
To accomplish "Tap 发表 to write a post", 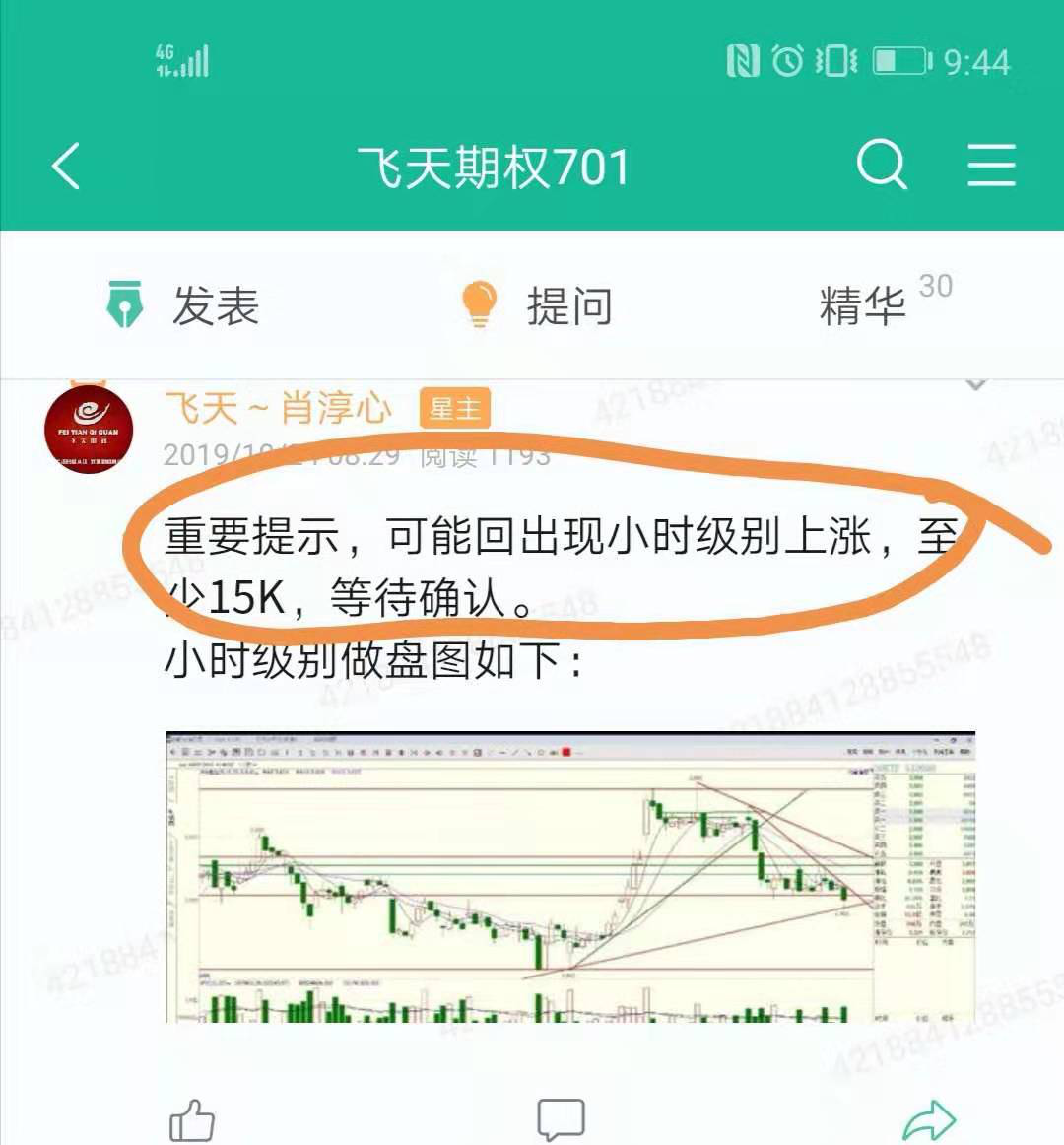I will pos(183,304).
